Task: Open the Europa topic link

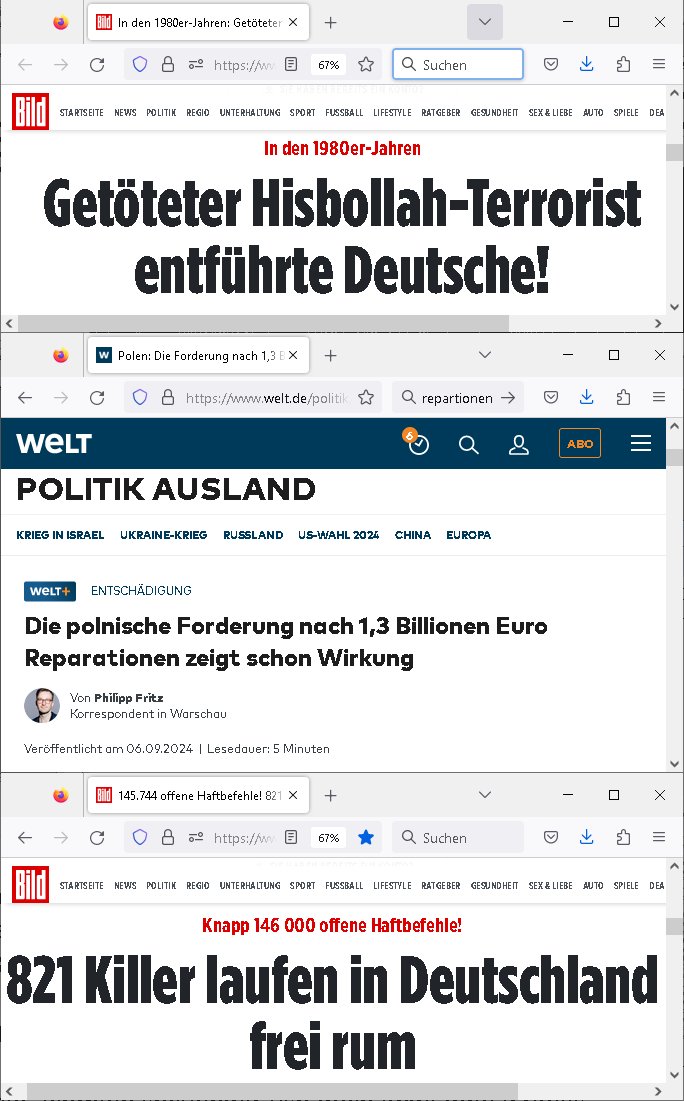Action: [468, 535]
